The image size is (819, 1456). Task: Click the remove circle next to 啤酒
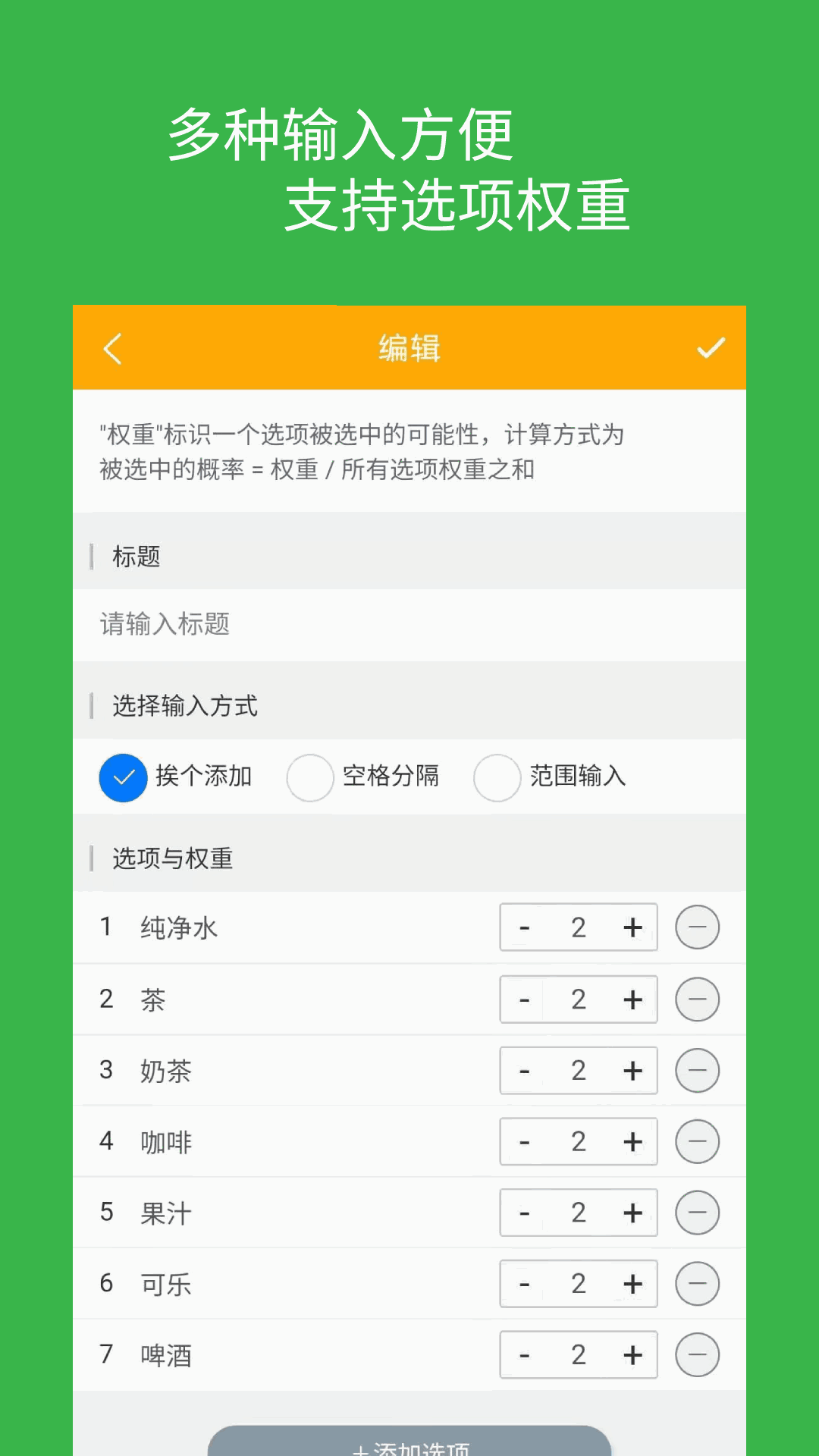click(x=698, y=1355)
